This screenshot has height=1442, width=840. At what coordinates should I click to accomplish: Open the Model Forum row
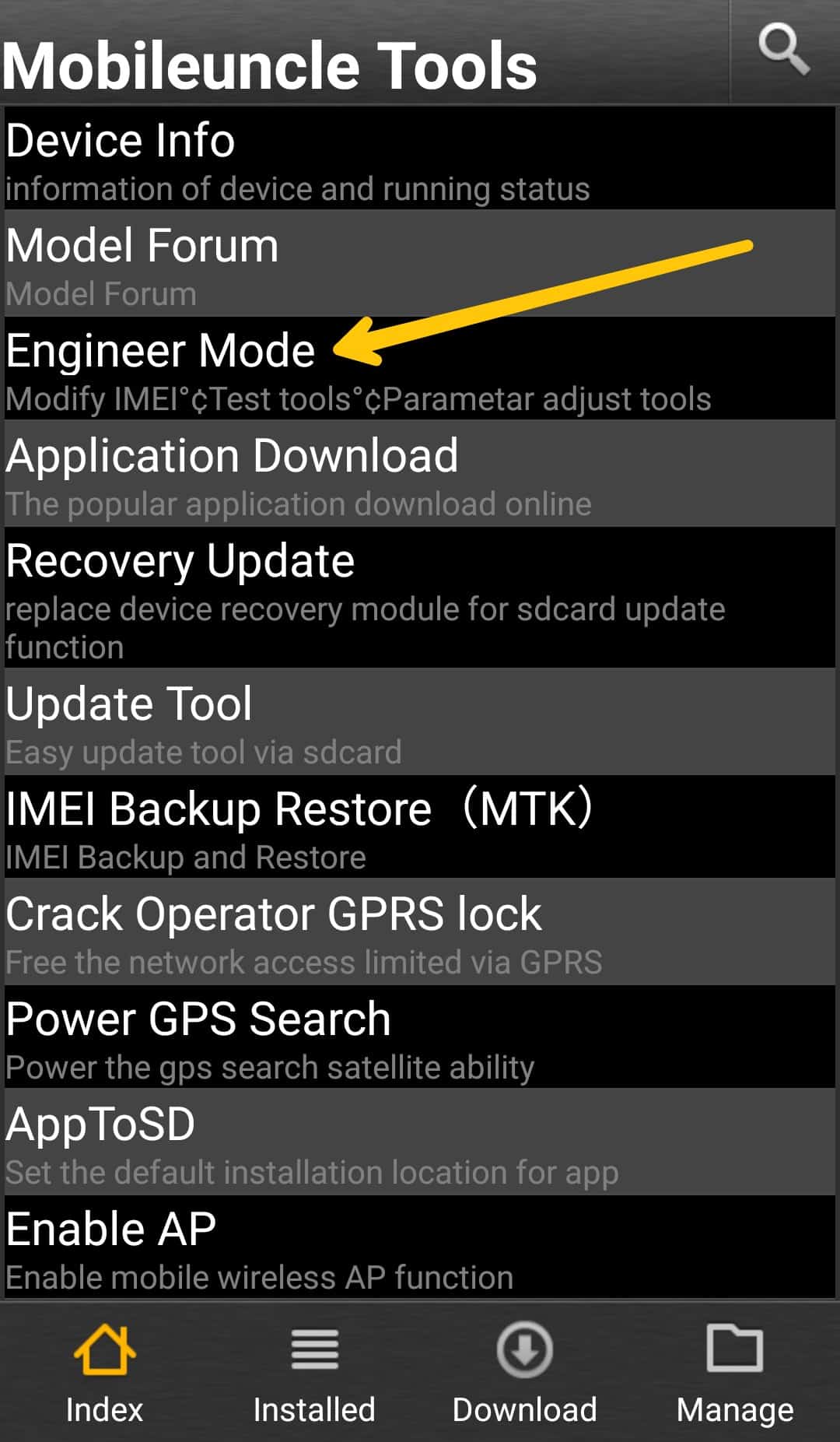click(x=420, y=263)
